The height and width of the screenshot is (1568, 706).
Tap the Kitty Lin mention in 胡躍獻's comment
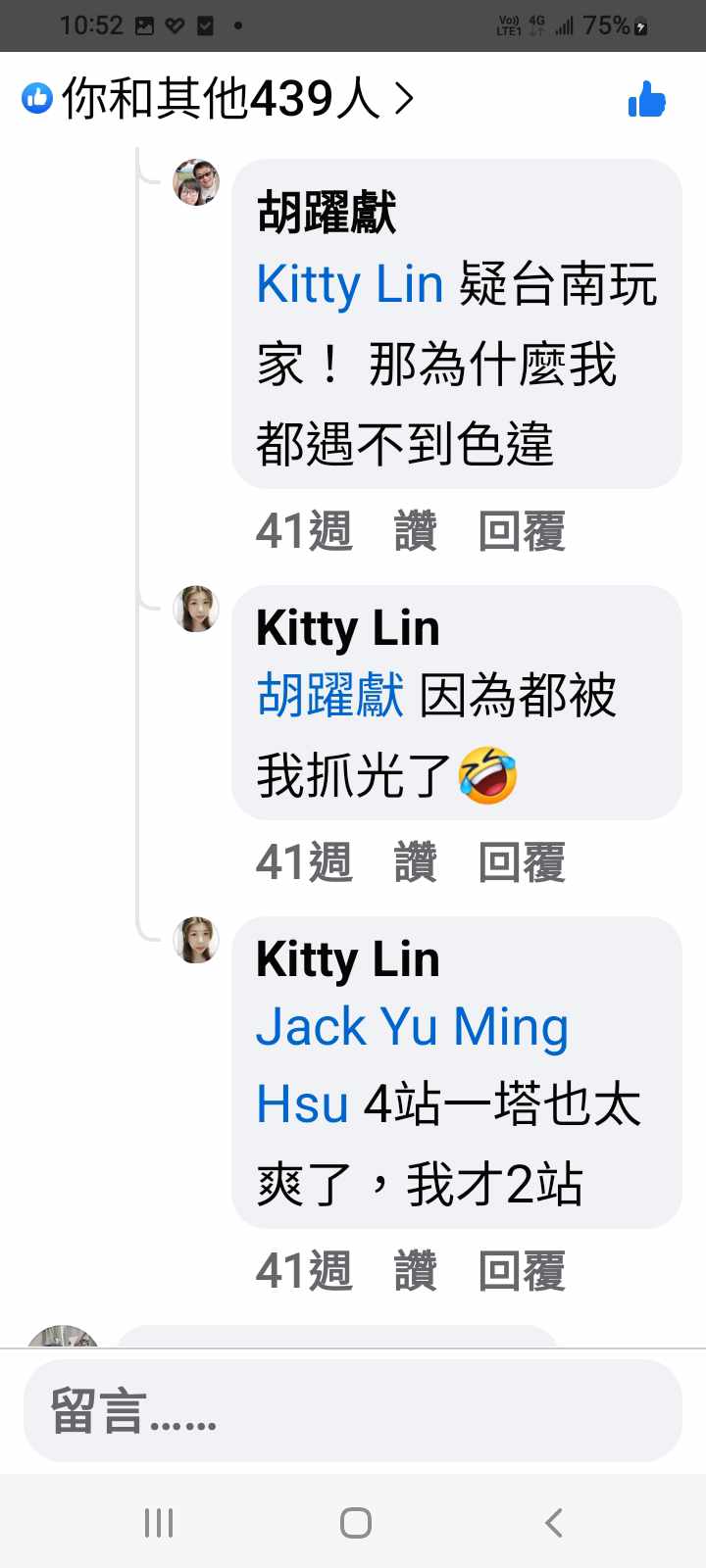pos(350,285)
